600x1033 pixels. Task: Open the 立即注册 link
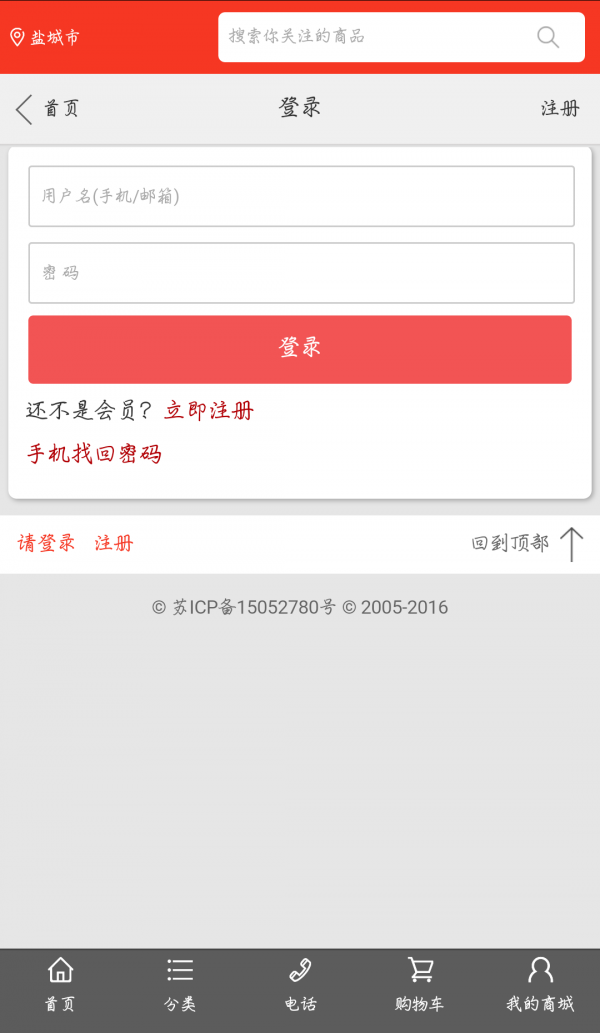[209, 410]
